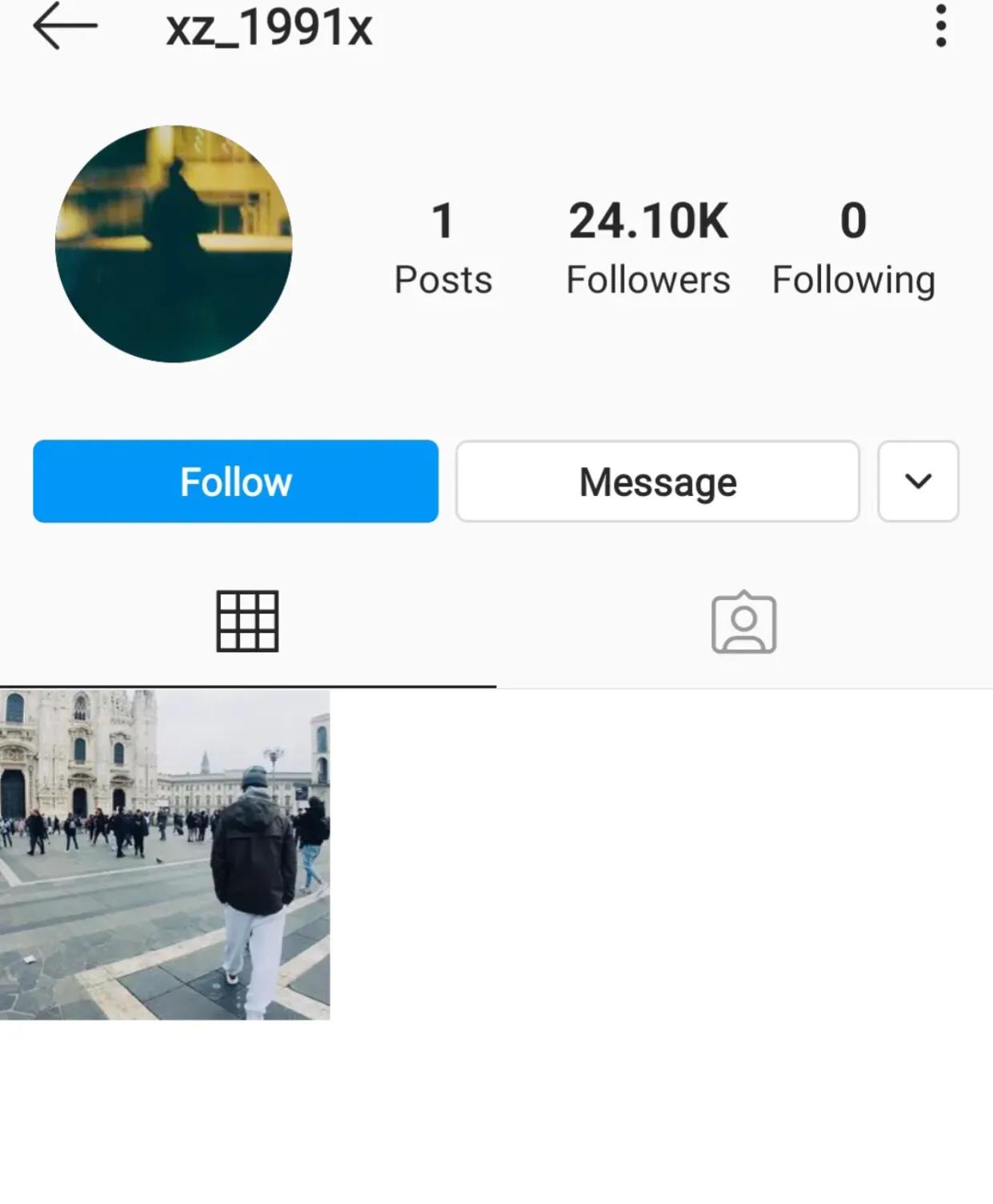The image size is (993, 1204).
Task: Open the three-dot overflow menu
Action: pos(941,26)
